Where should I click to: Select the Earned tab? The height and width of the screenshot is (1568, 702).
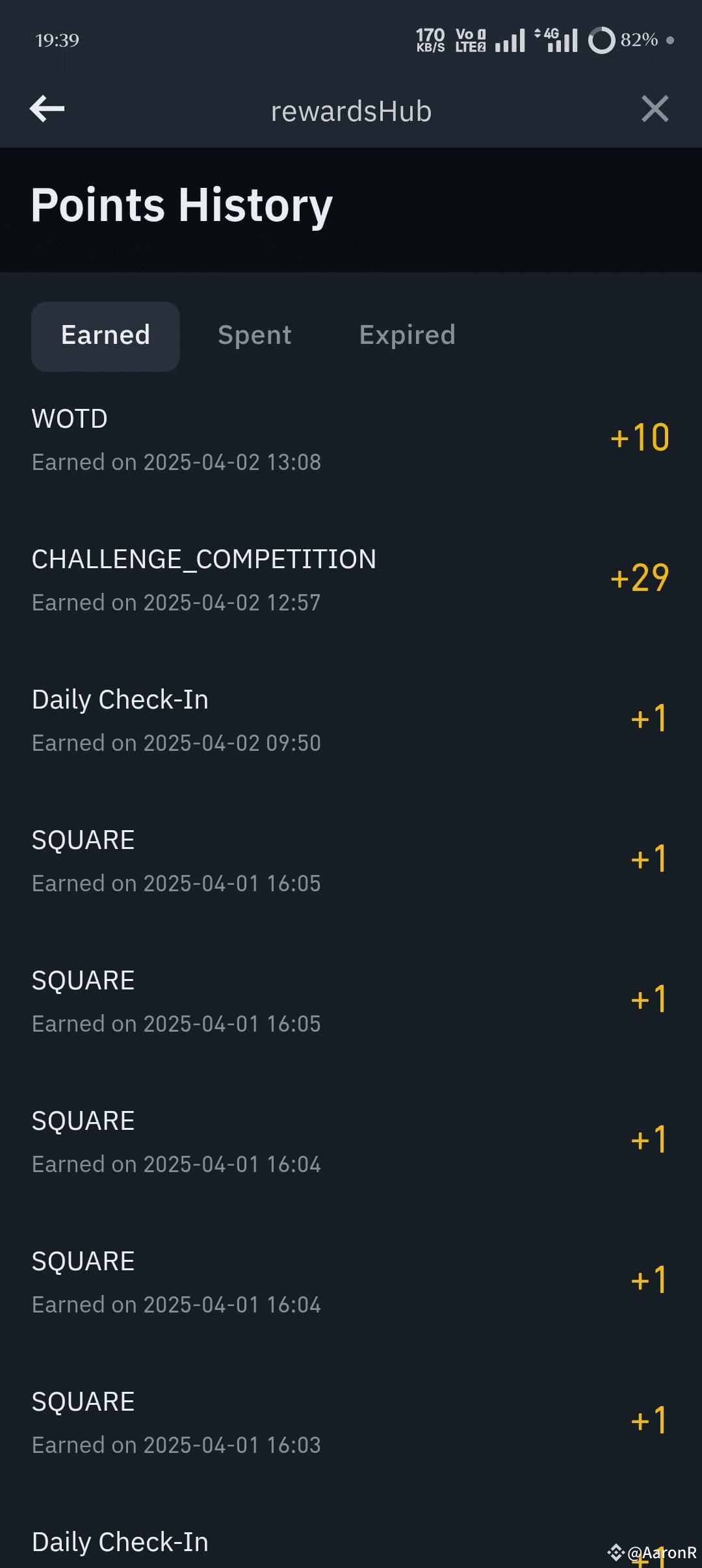click(x=105, y=335)
